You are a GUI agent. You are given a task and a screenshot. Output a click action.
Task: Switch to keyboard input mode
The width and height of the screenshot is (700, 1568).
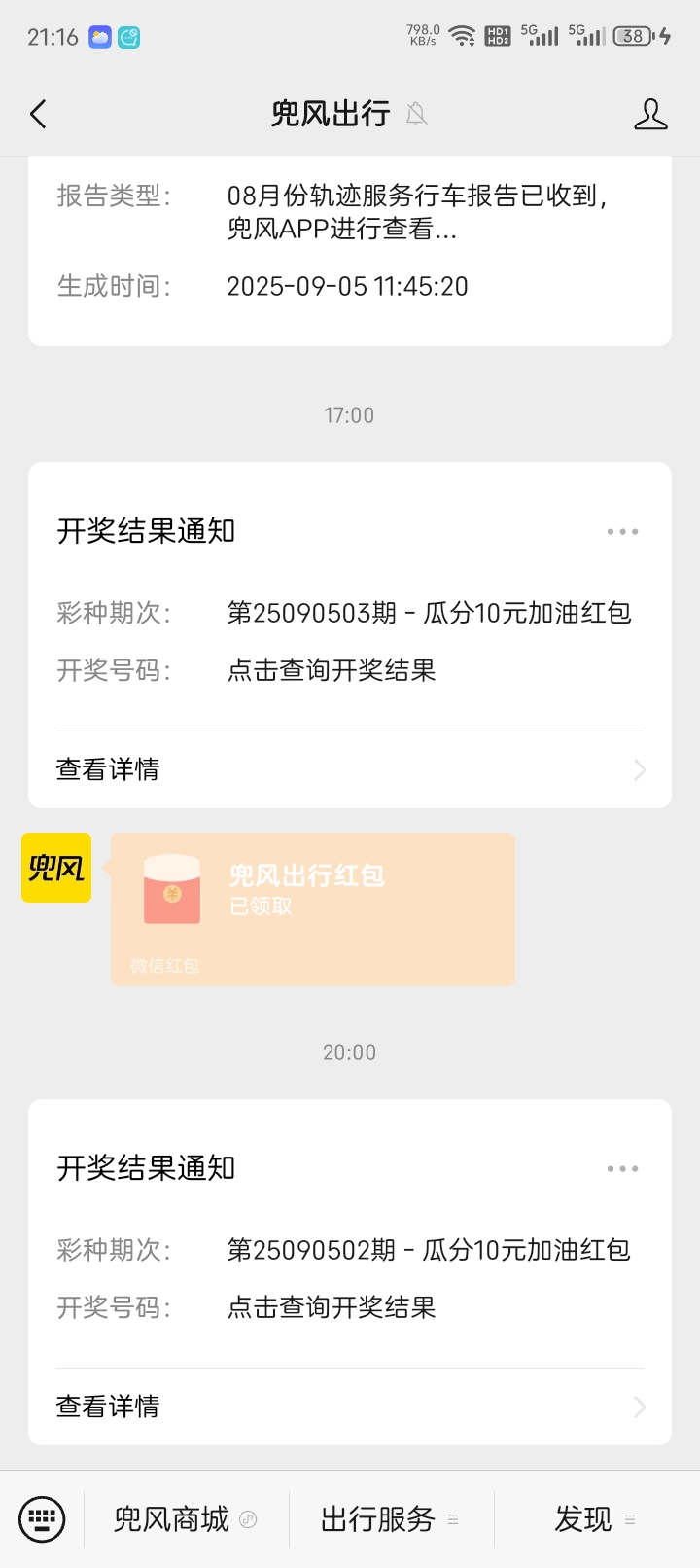pos(42,1519)
